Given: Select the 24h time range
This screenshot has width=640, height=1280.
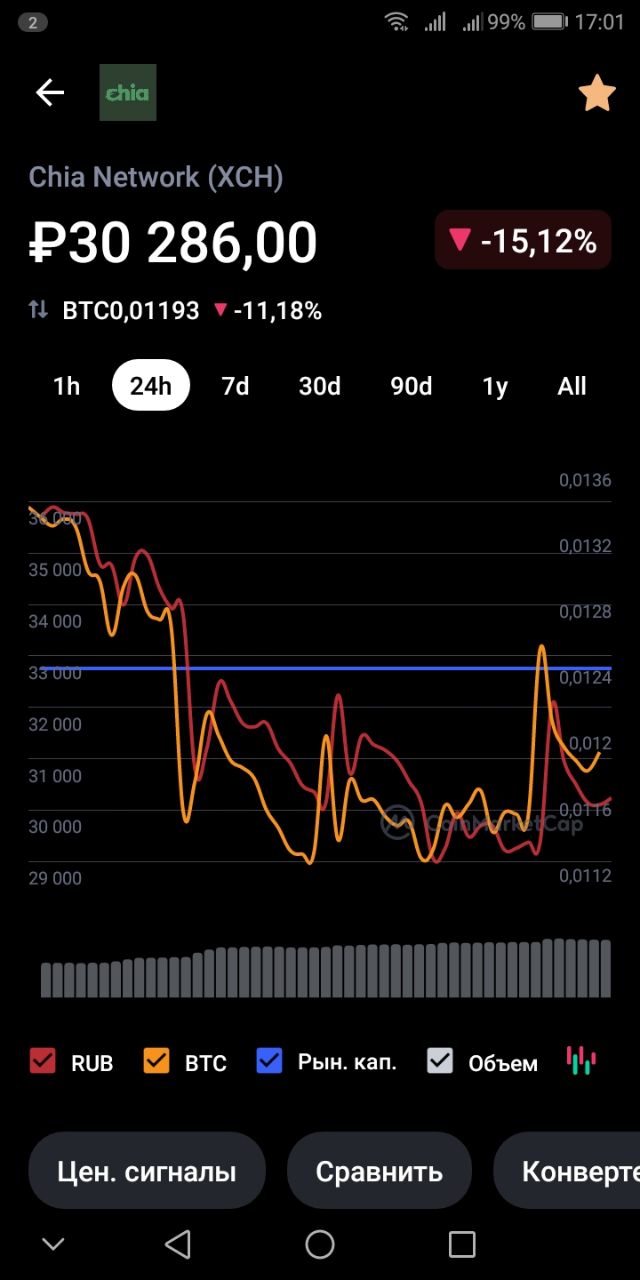Looking at the screenshot, I should (151, 386).
